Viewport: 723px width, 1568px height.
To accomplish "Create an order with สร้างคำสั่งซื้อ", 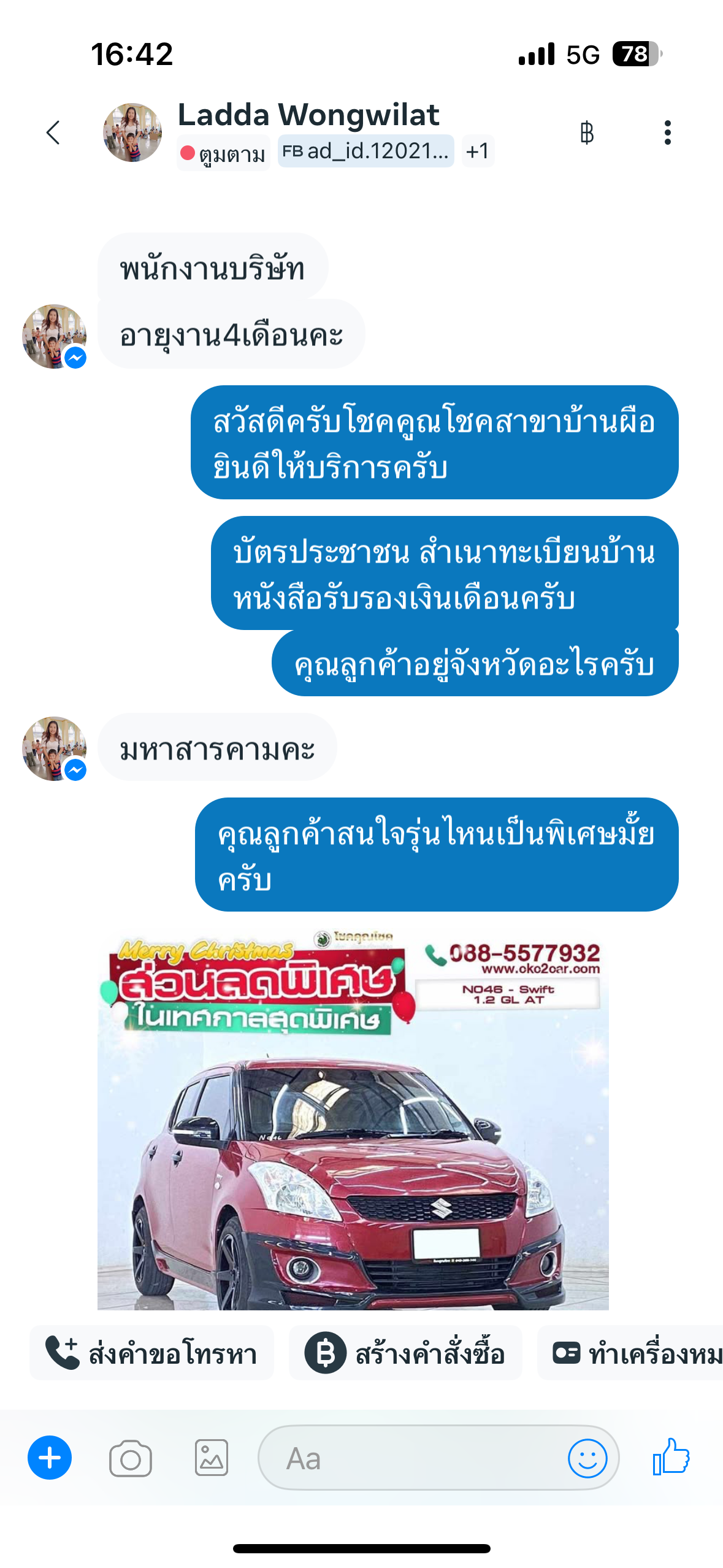I will pos(405,1353).
